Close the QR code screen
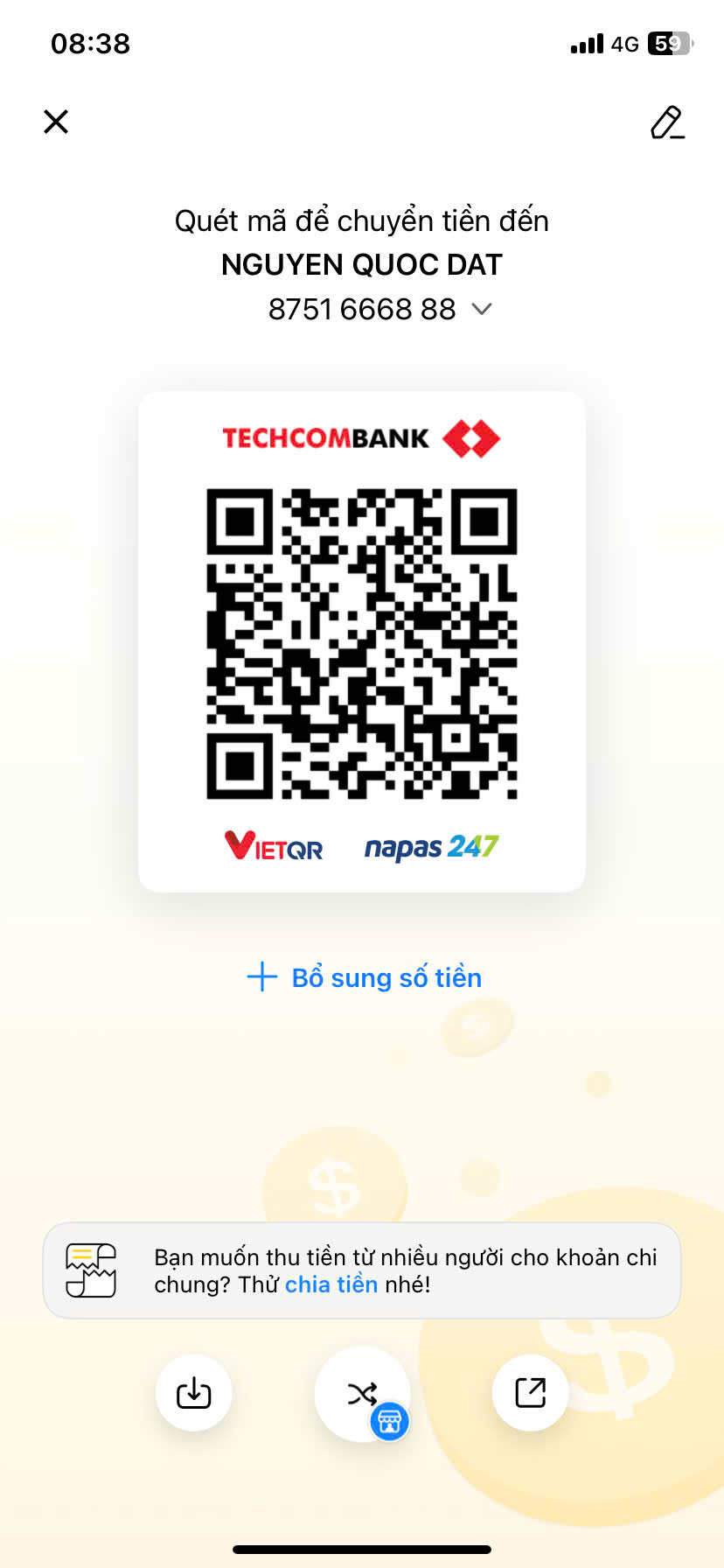Viewport: 724px width, 1568px height. (x=56, y=122)
